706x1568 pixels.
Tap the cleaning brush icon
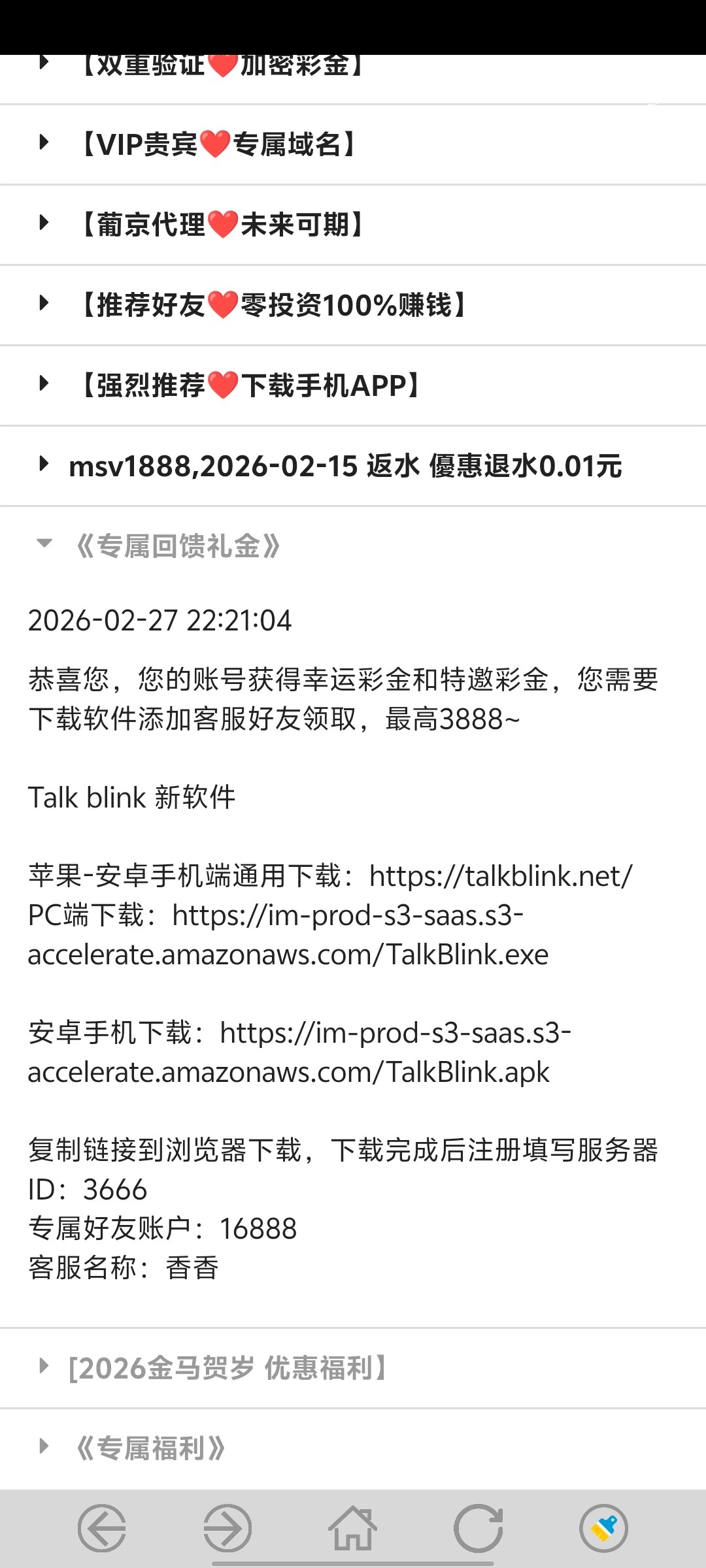(604, 1528)
